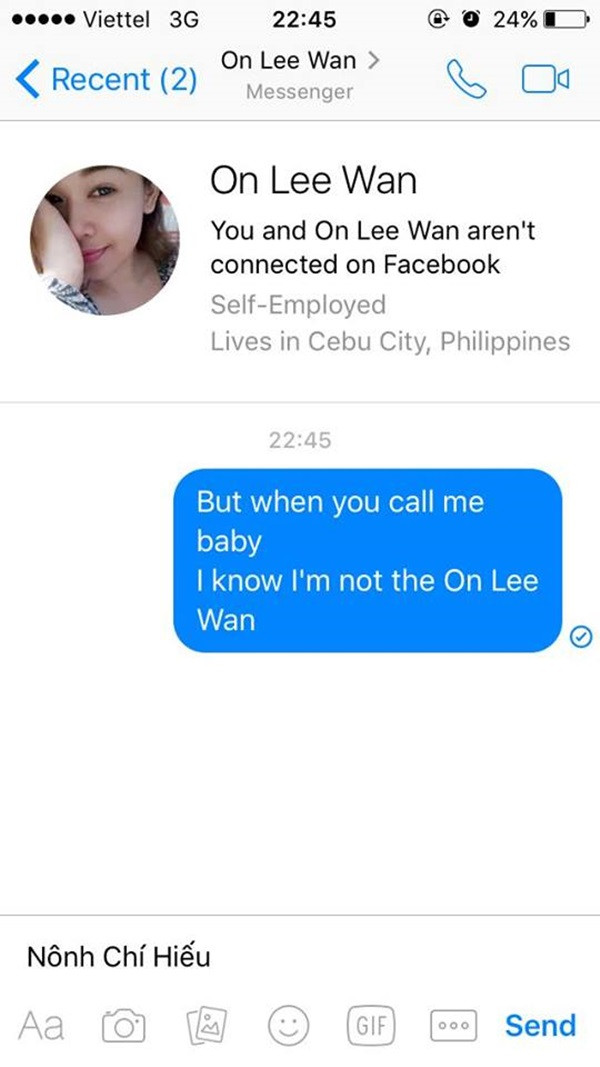This screenshot has height=1067, width=600.
Task: Open more options with the three-dots icon
Action: click(x=453, y=1026)
